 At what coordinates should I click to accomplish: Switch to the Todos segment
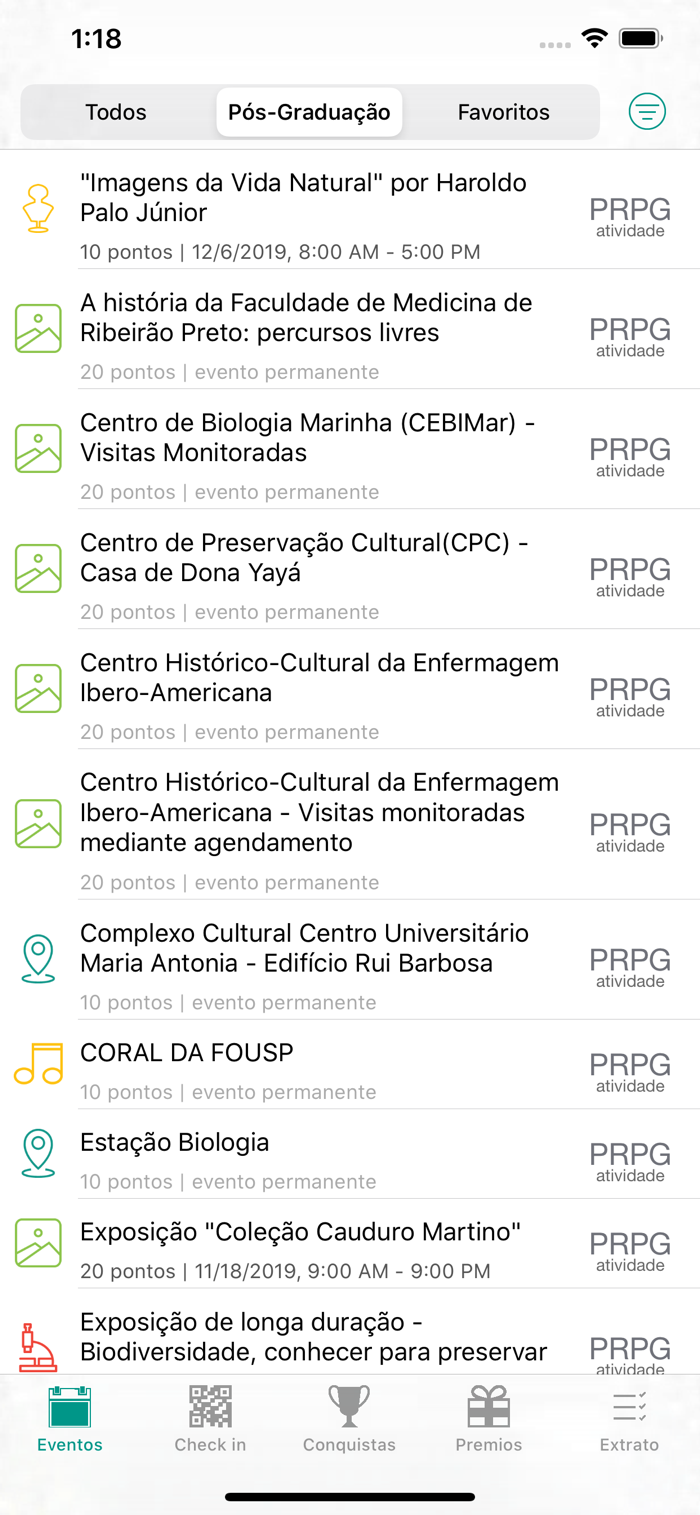tap(116, 112)
